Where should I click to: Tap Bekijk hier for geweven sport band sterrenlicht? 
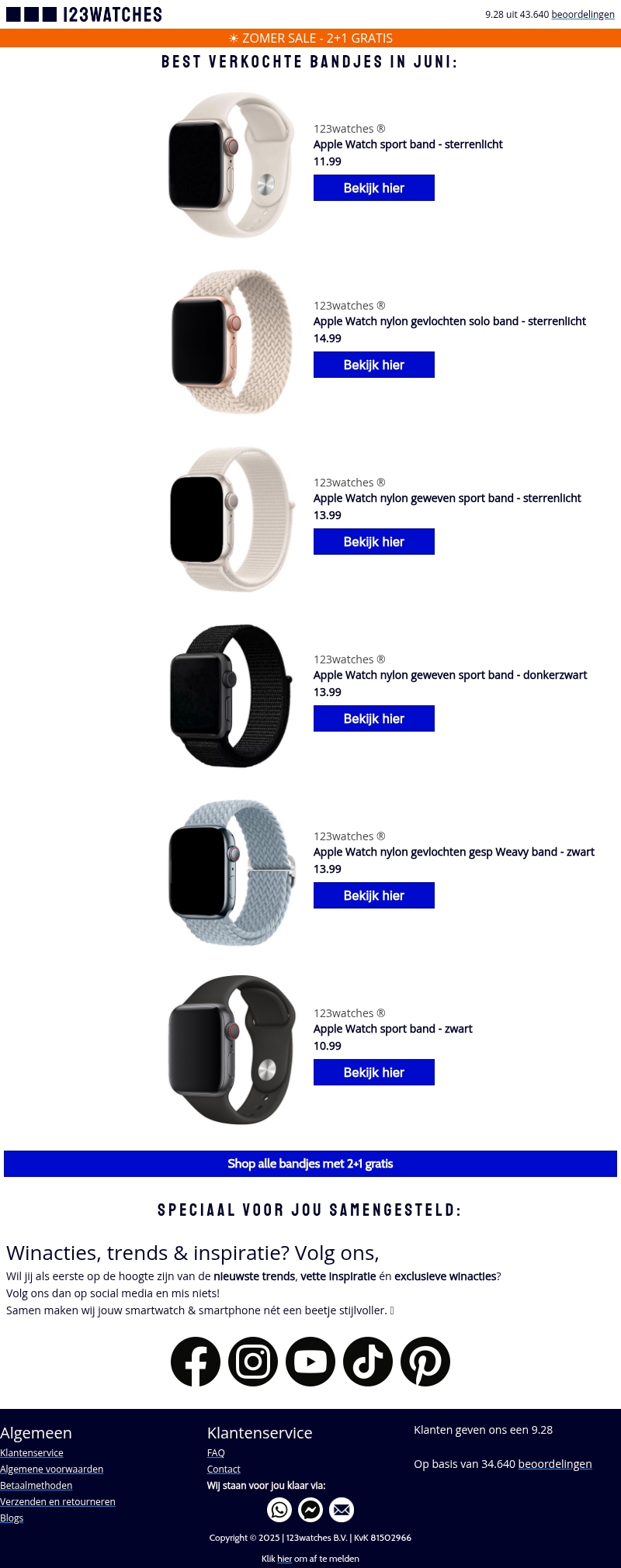coord(373,542)
